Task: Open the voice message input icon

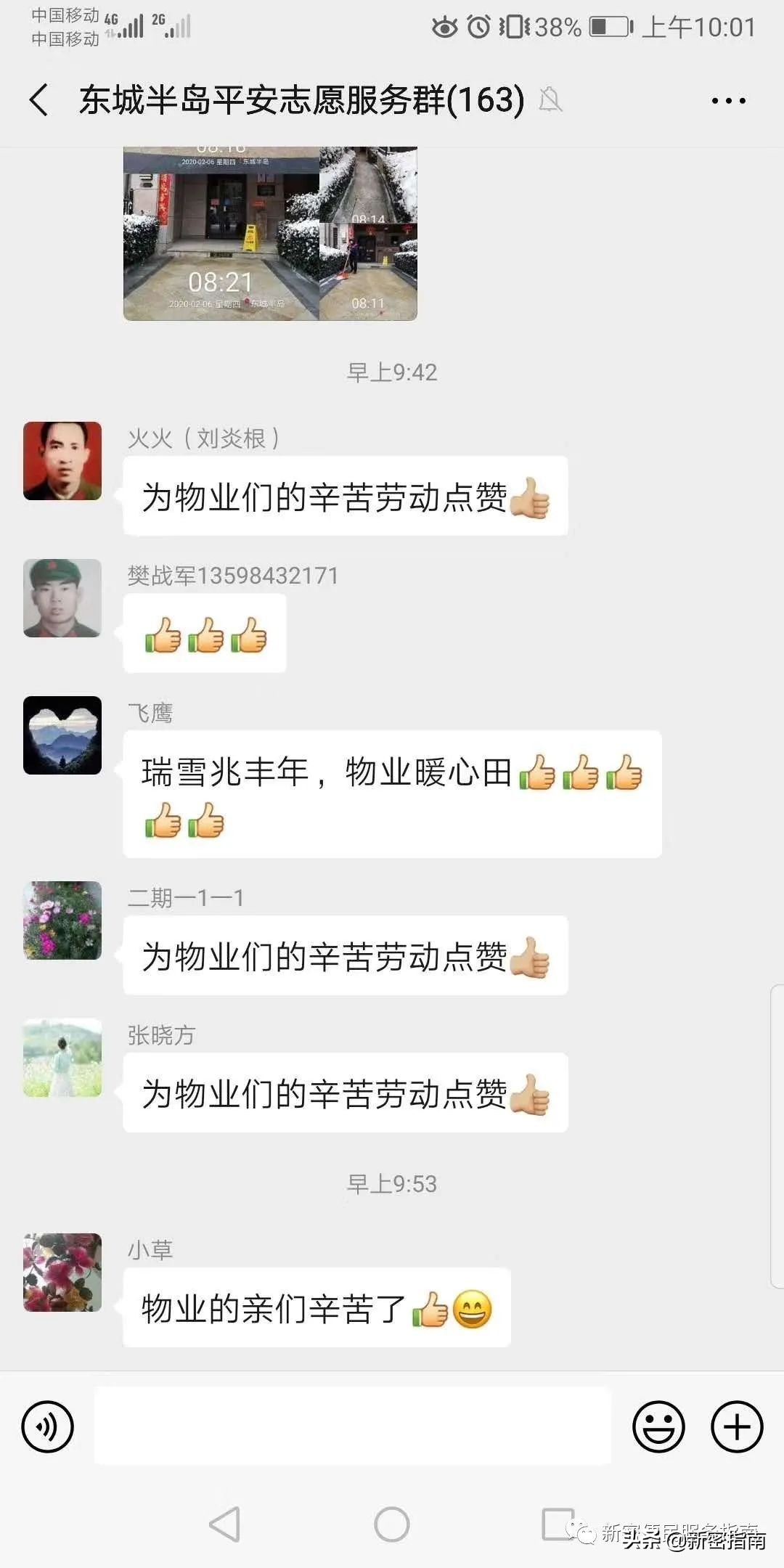Action: [46, 1427]
